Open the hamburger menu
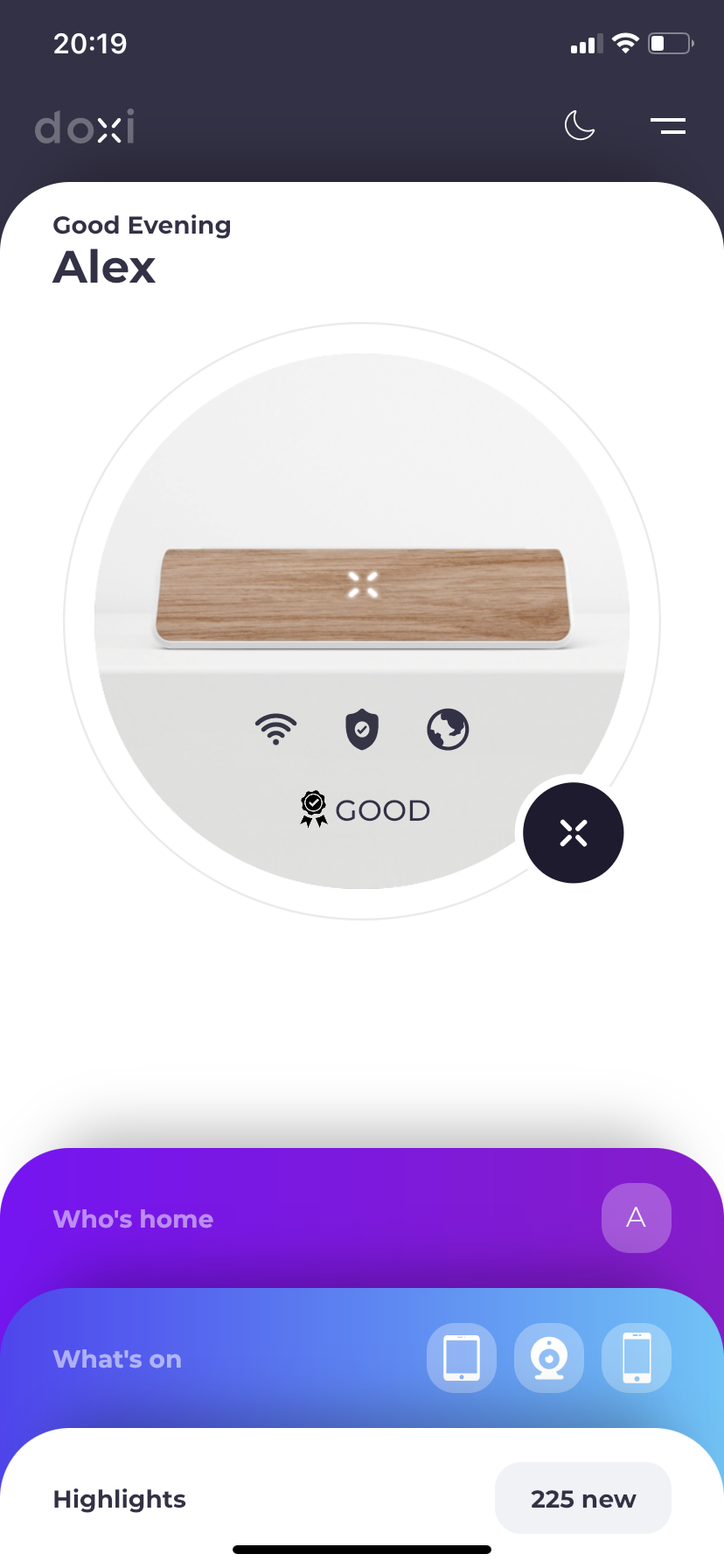 (668, 126)
